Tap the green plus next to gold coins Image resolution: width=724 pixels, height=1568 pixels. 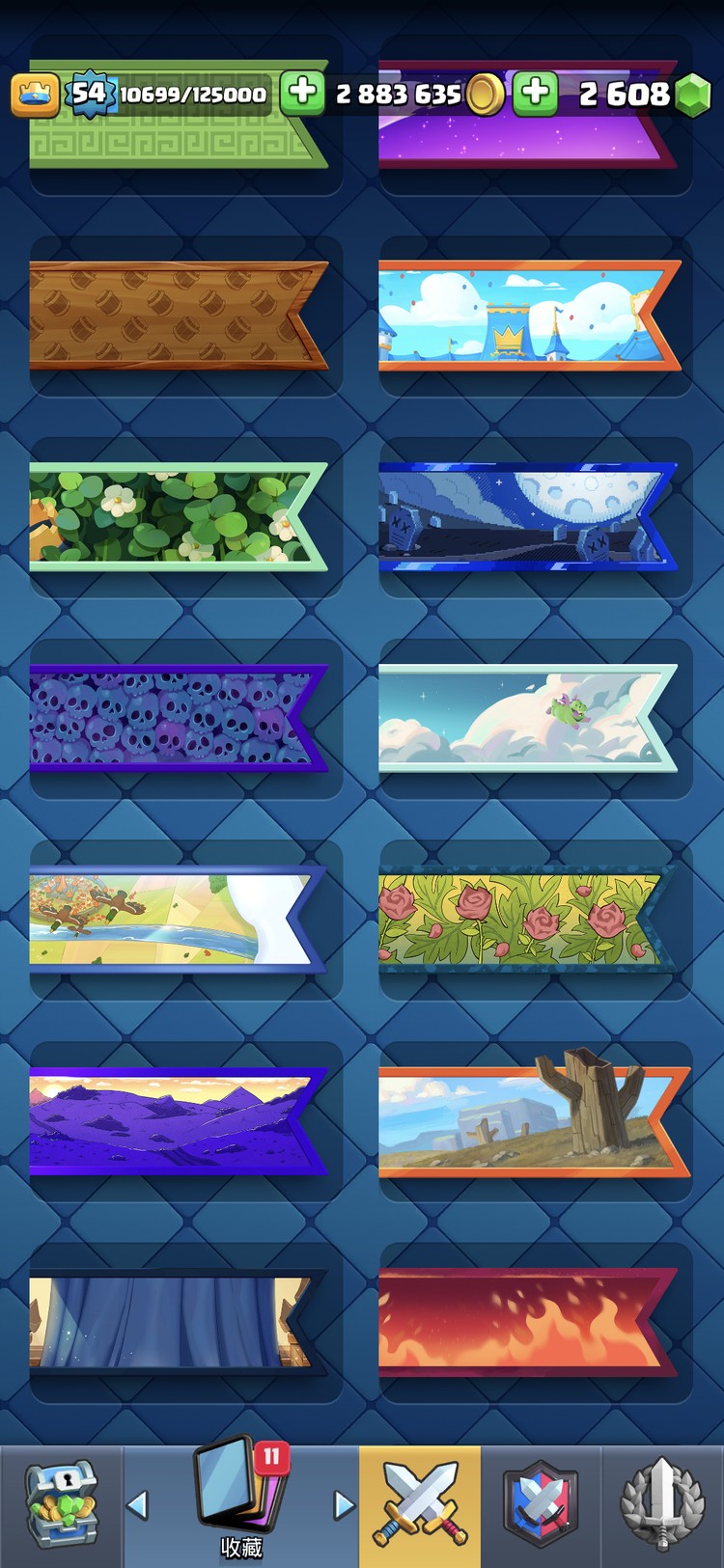(x=302, y=93)
